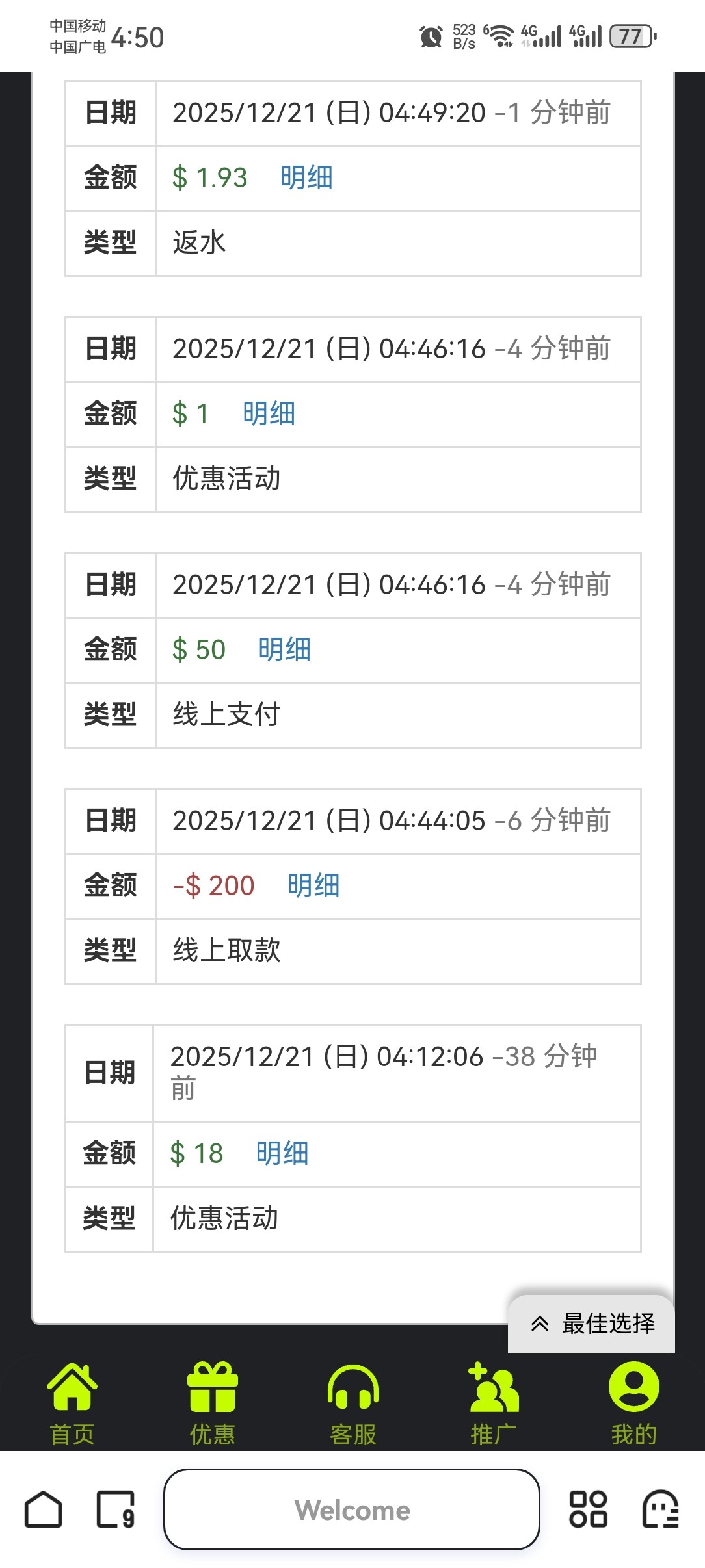Viewport: 705px width, 1568px height.
Task: Open 明细 details for the $1.93 返水 entry
Action: tap(306, 177)
